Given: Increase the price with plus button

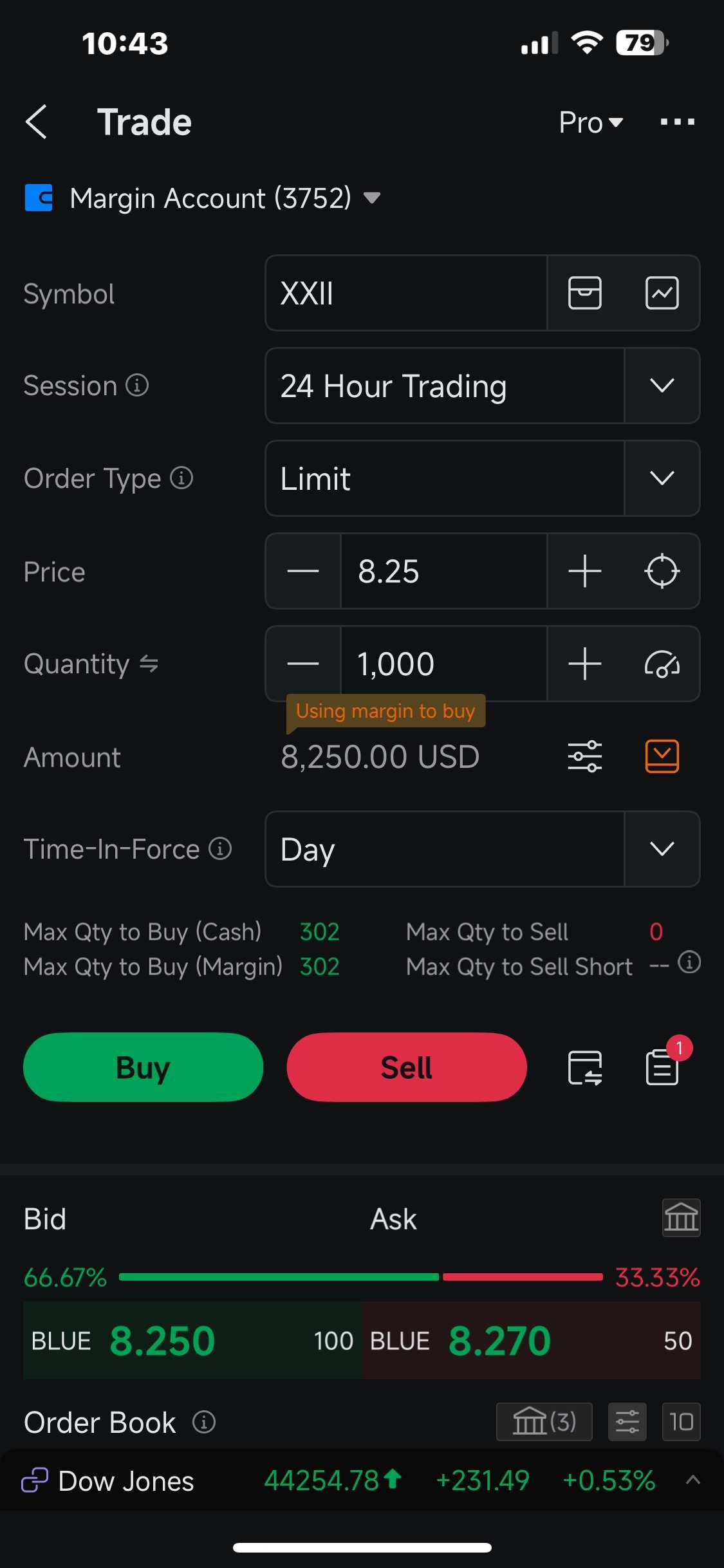Looking at the screenshot, I should 585,571.
